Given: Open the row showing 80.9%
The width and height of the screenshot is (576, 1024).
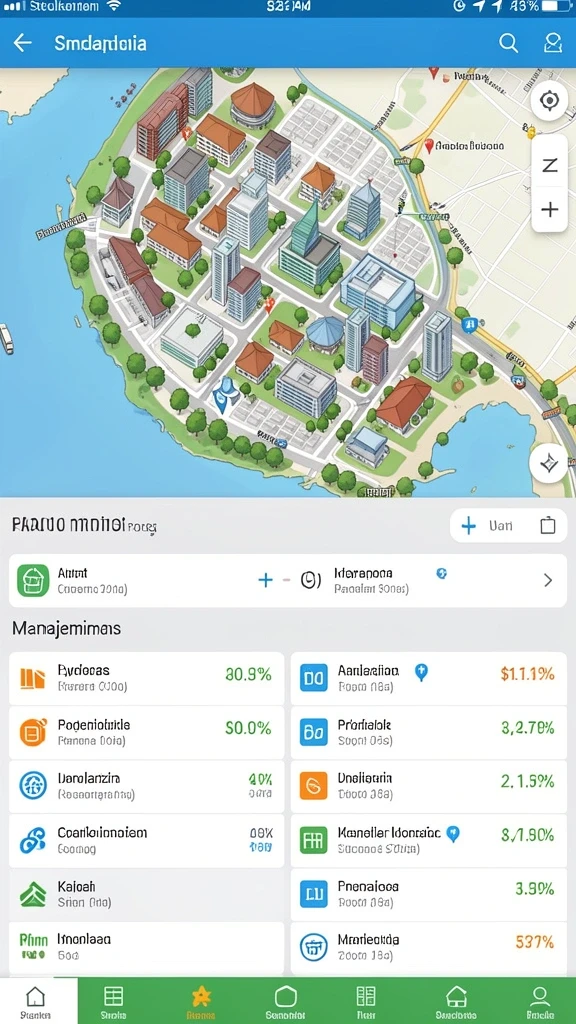Looking at the screenshot, I should [146, 678].
